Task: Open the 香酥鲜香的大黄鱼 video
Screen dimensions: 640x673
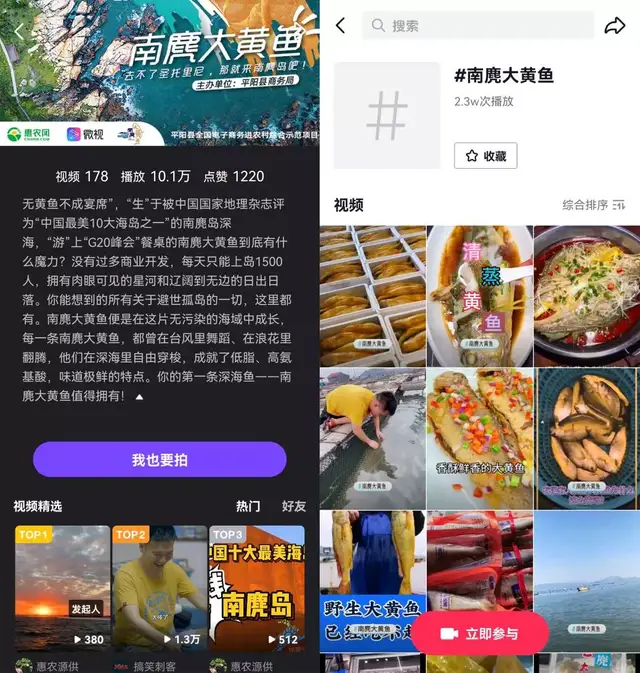Action: click(x=479, y=438)
